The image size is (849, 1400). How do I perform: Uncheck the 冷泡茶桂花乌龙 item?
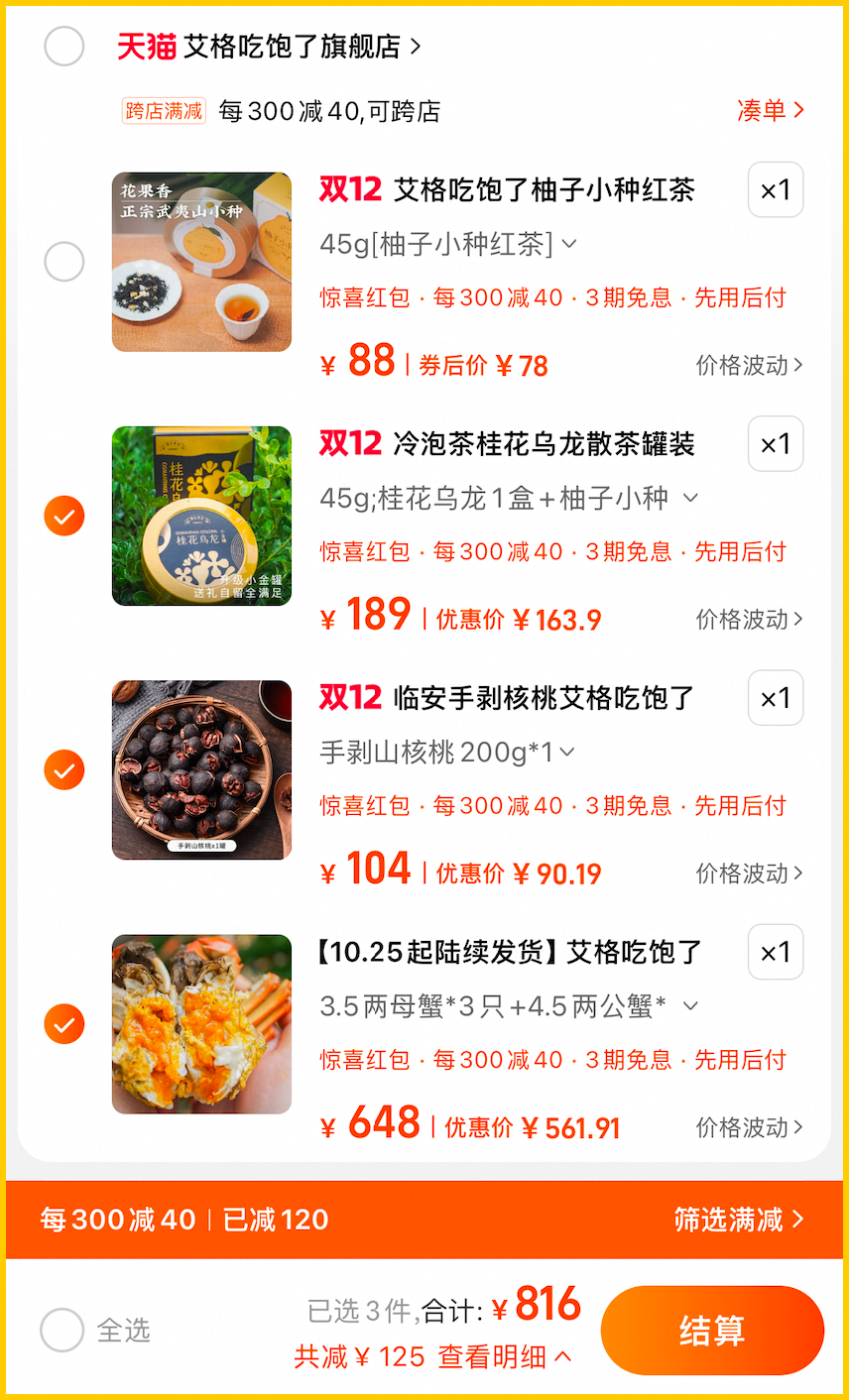click(64, 516)
